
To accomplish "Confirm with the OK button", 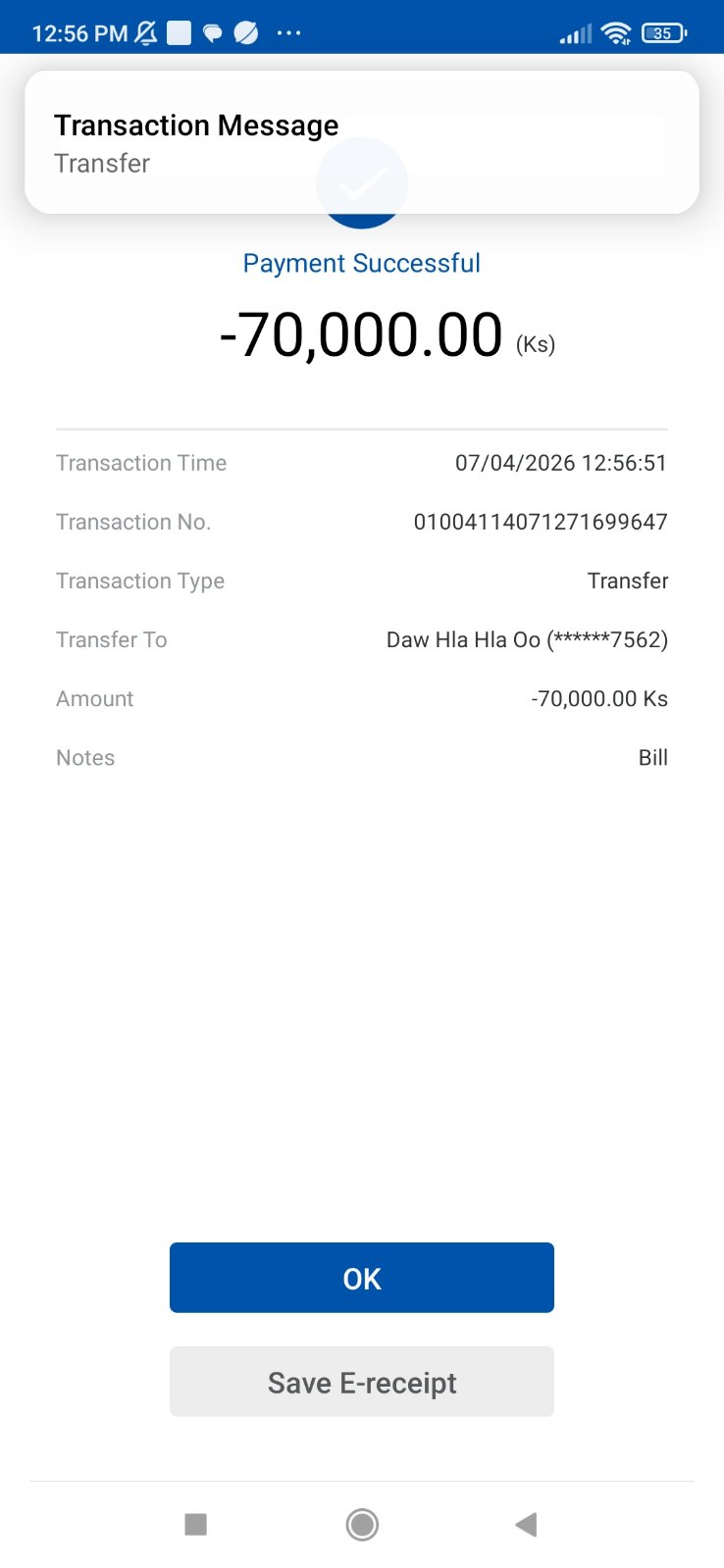I will (x=361, y=1278).
